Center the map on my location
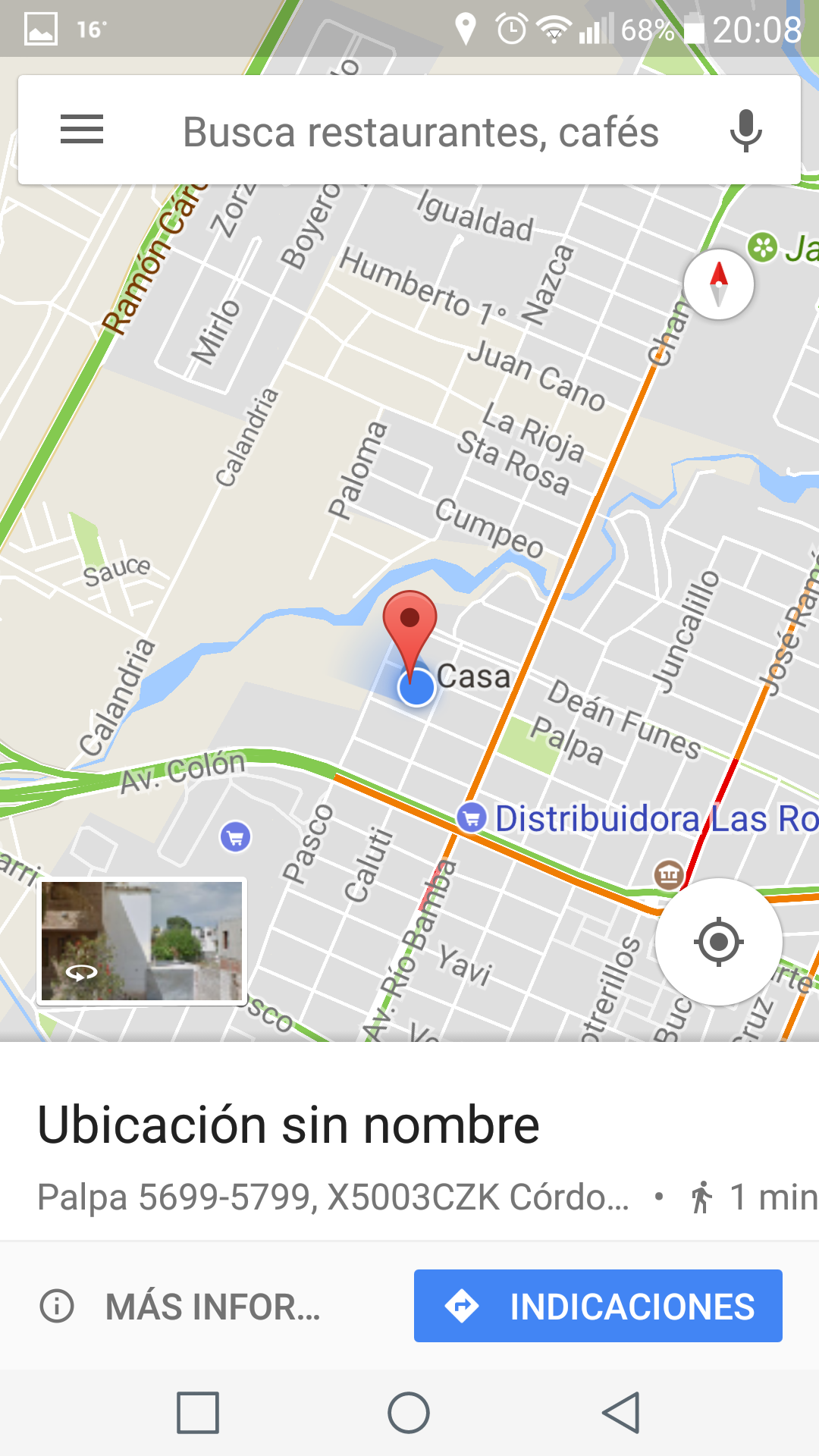Viewport: 819px width, 1456px height. [x=718, y=942]
